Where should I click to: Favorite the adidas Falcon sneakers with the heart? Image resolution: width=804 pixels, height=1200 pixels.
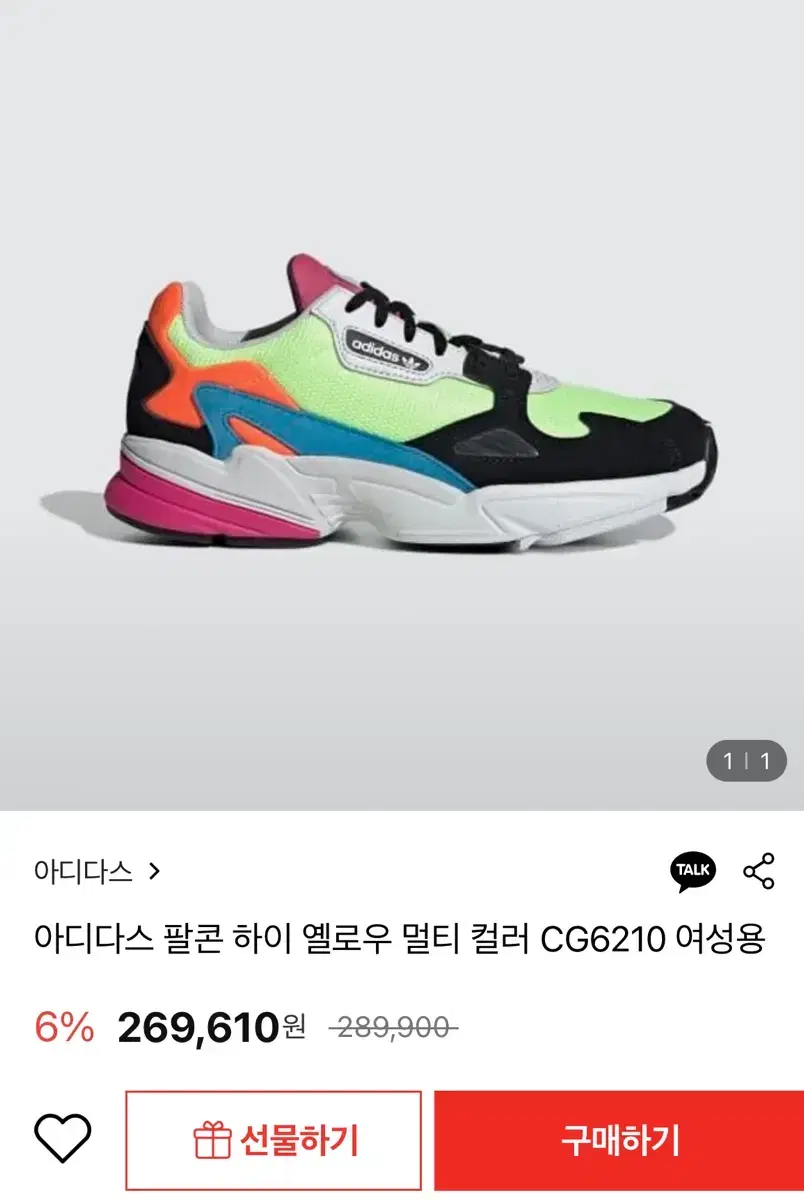62,1137
